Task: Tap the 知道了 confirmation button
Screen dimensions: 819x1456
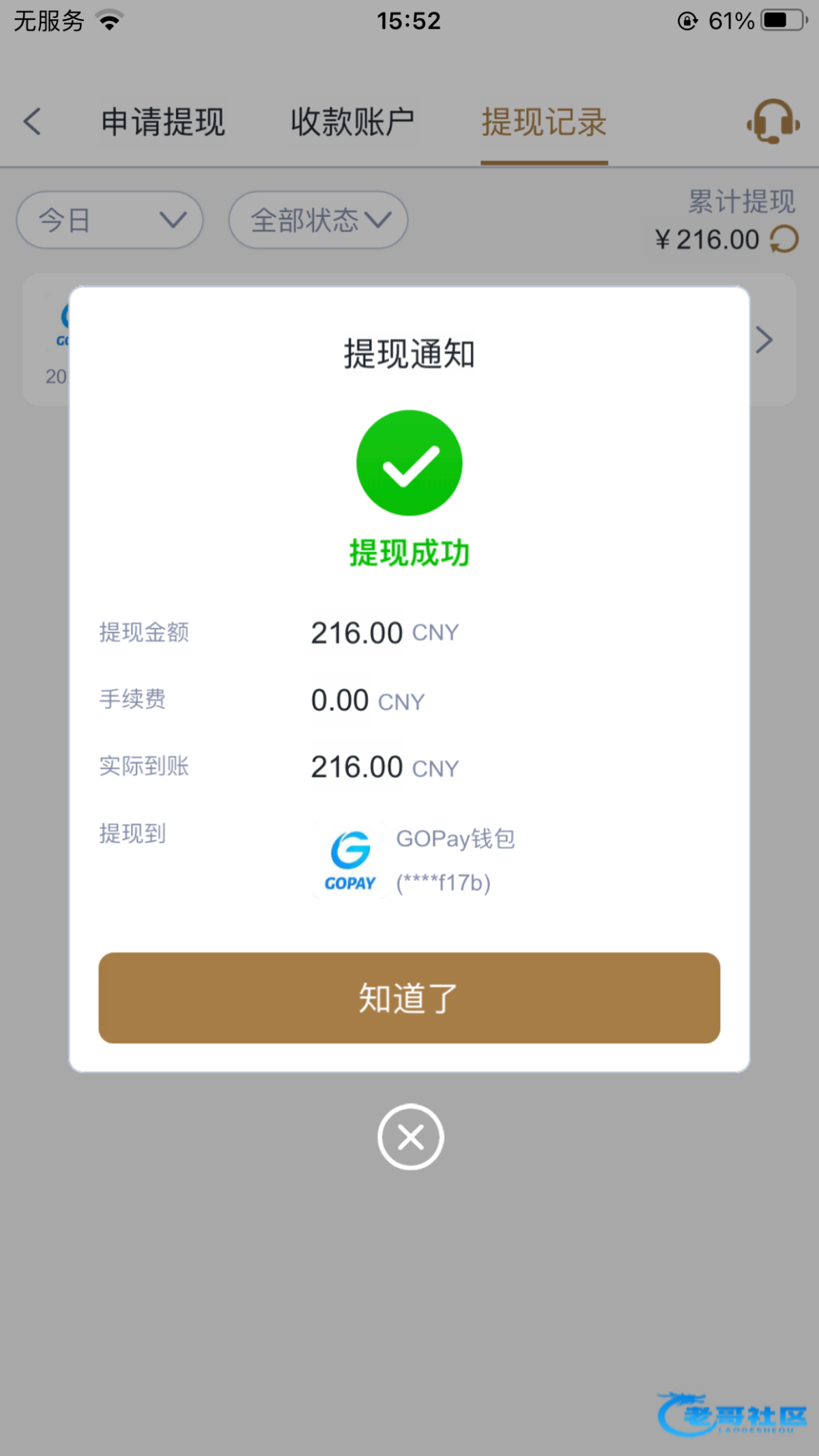Action: 409,998
